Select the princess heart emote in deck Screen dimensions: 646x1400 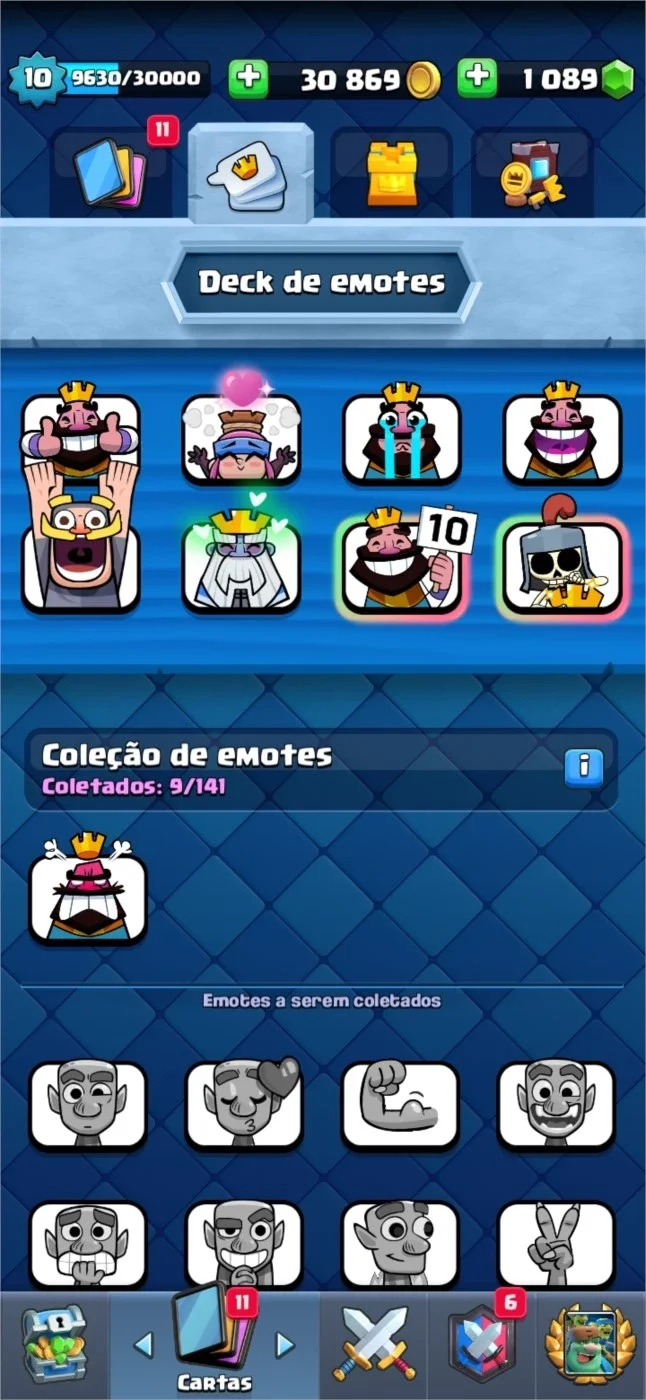[x=241, y=436]
